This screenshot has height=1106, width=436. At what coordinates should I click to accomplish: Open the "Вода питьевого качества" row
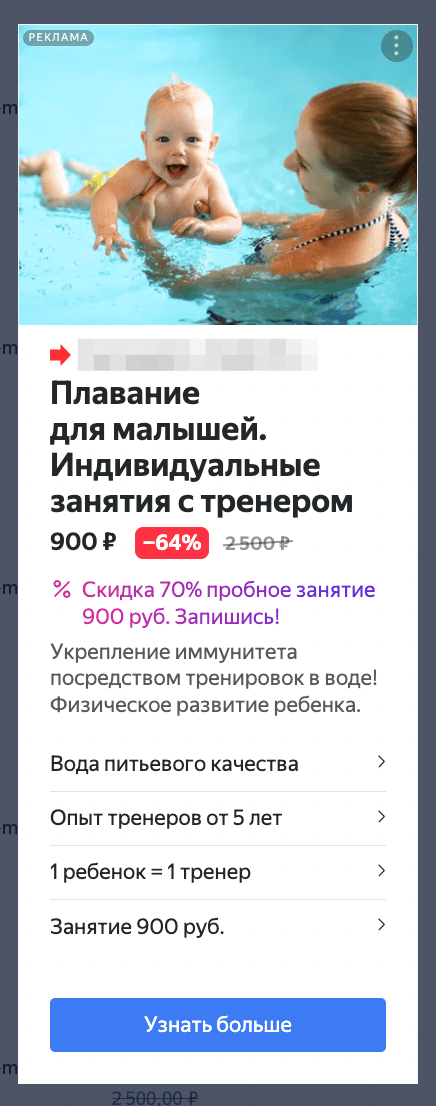click(218, 764)
